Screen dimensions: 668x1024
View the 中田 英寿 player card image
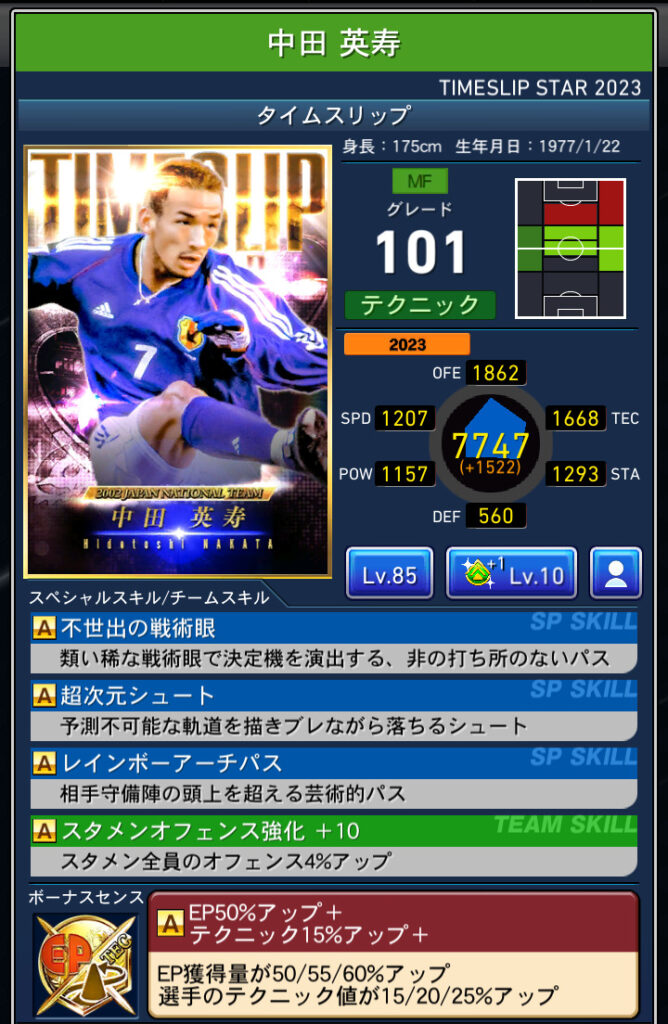coord(178,362)
